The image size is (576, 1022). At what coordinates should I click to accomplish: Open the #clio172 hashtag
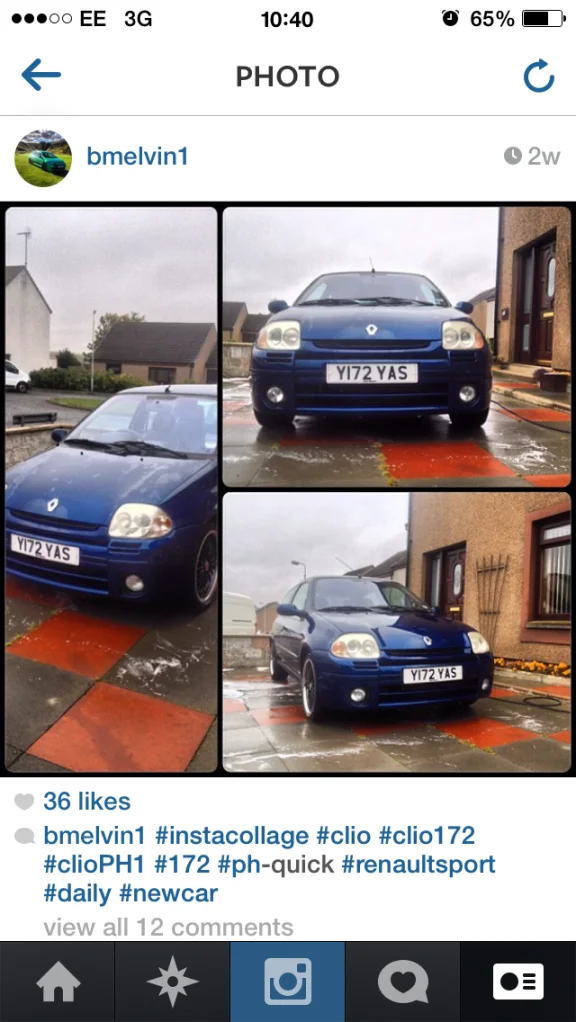click(427, 835)
